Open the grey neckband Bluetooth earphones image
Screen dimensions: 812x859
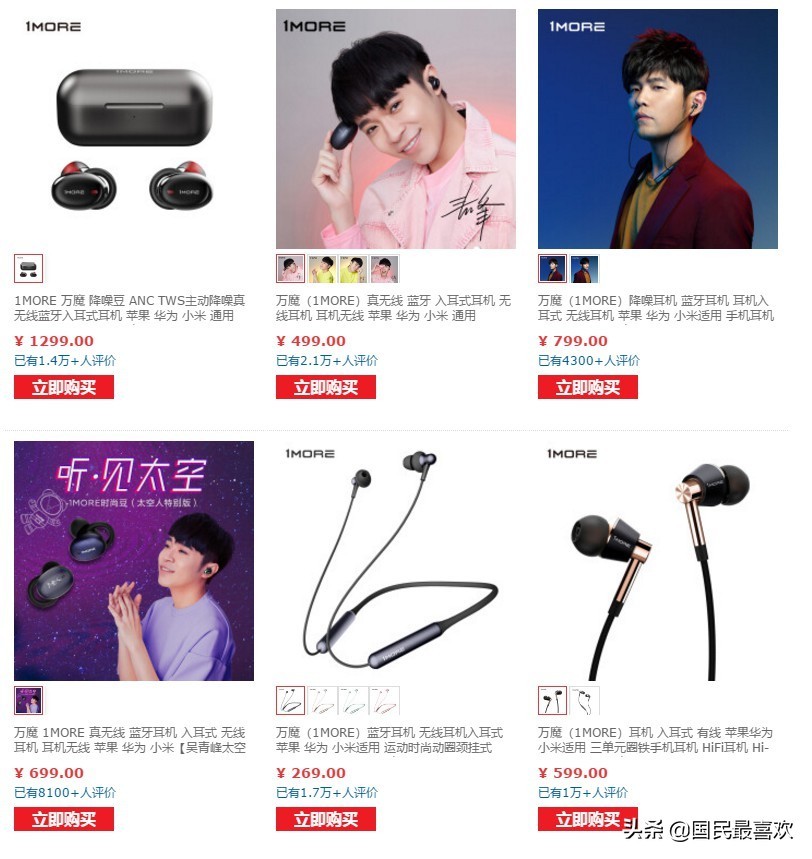[x=396, y=561]
